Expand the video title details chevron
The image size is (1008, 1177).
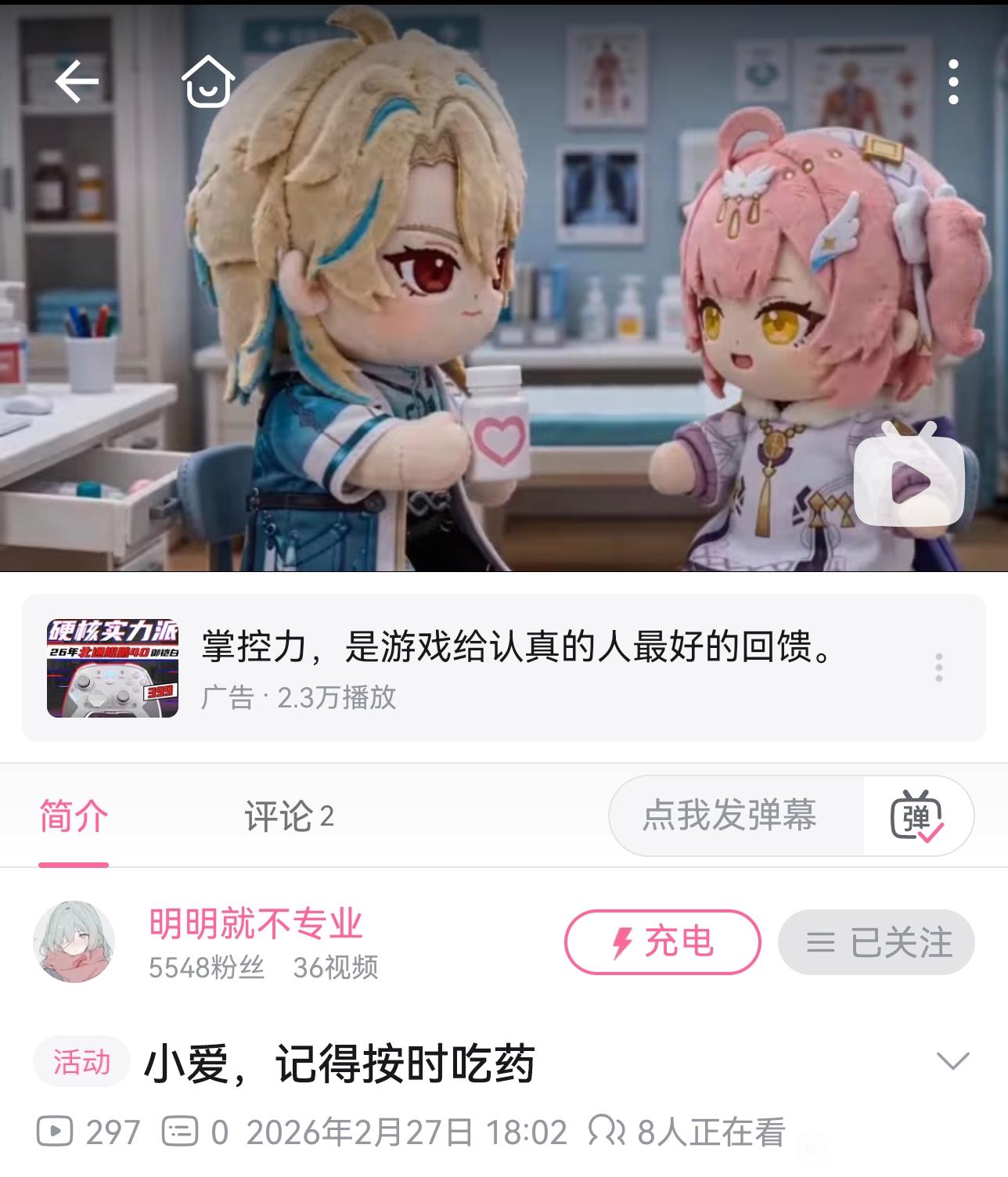pos(952,1061)
